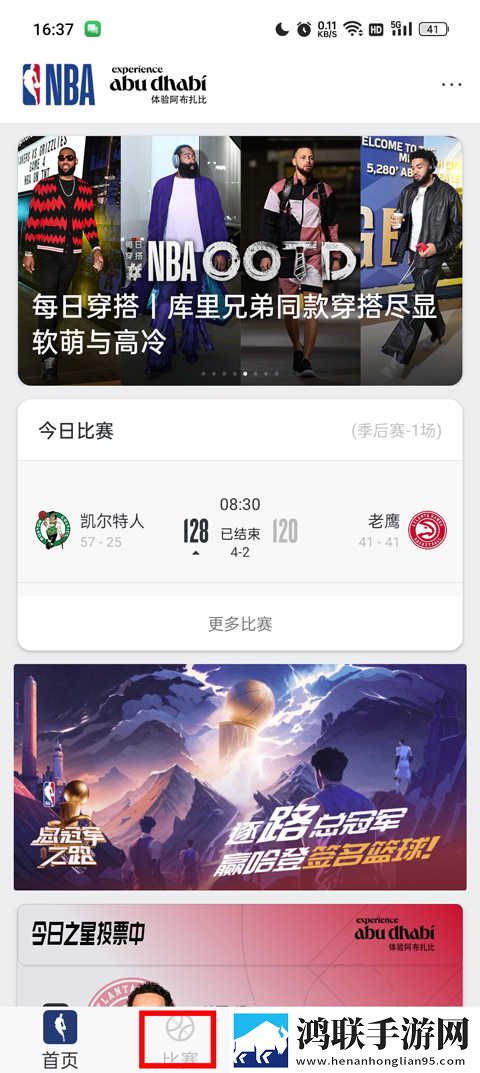Open the daily outfit OOTD banner

tap(240, 261)
